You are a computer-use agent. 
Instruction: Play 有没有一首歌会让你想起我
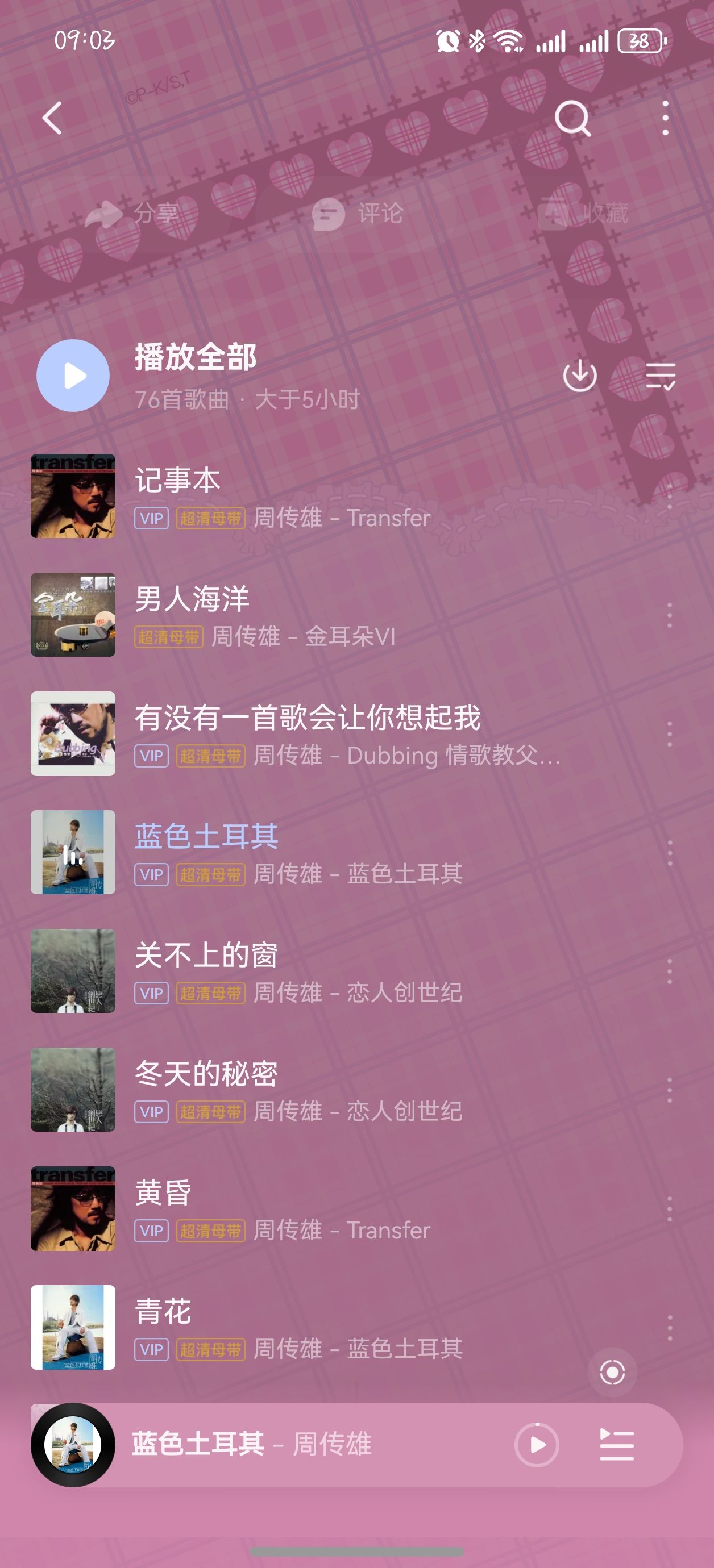(305, 733)
